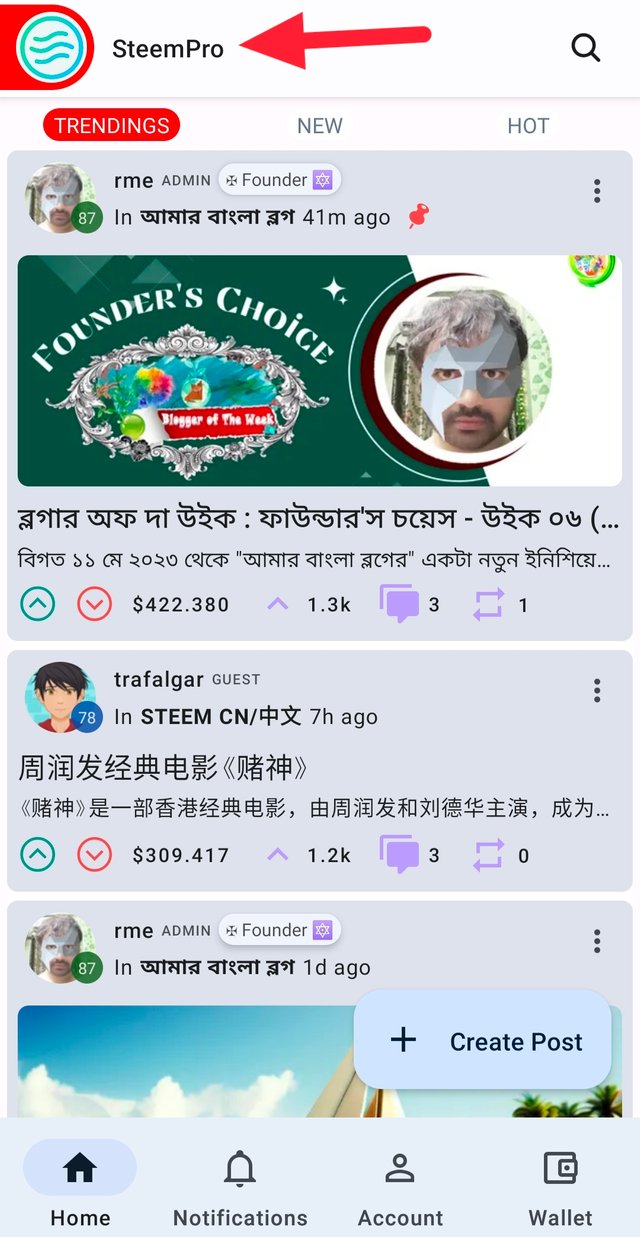
Task: Open overflow menu on rme's pinned 41m ago post
Action: [x=597, y=191]
